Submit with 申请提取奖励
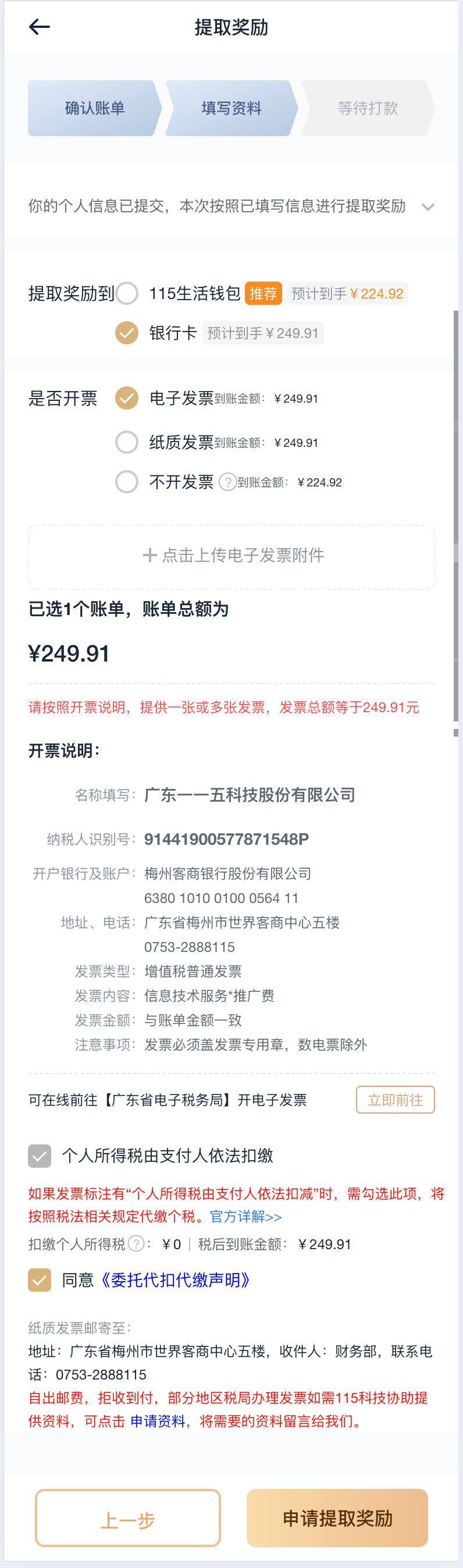 tap(337, 1518)
